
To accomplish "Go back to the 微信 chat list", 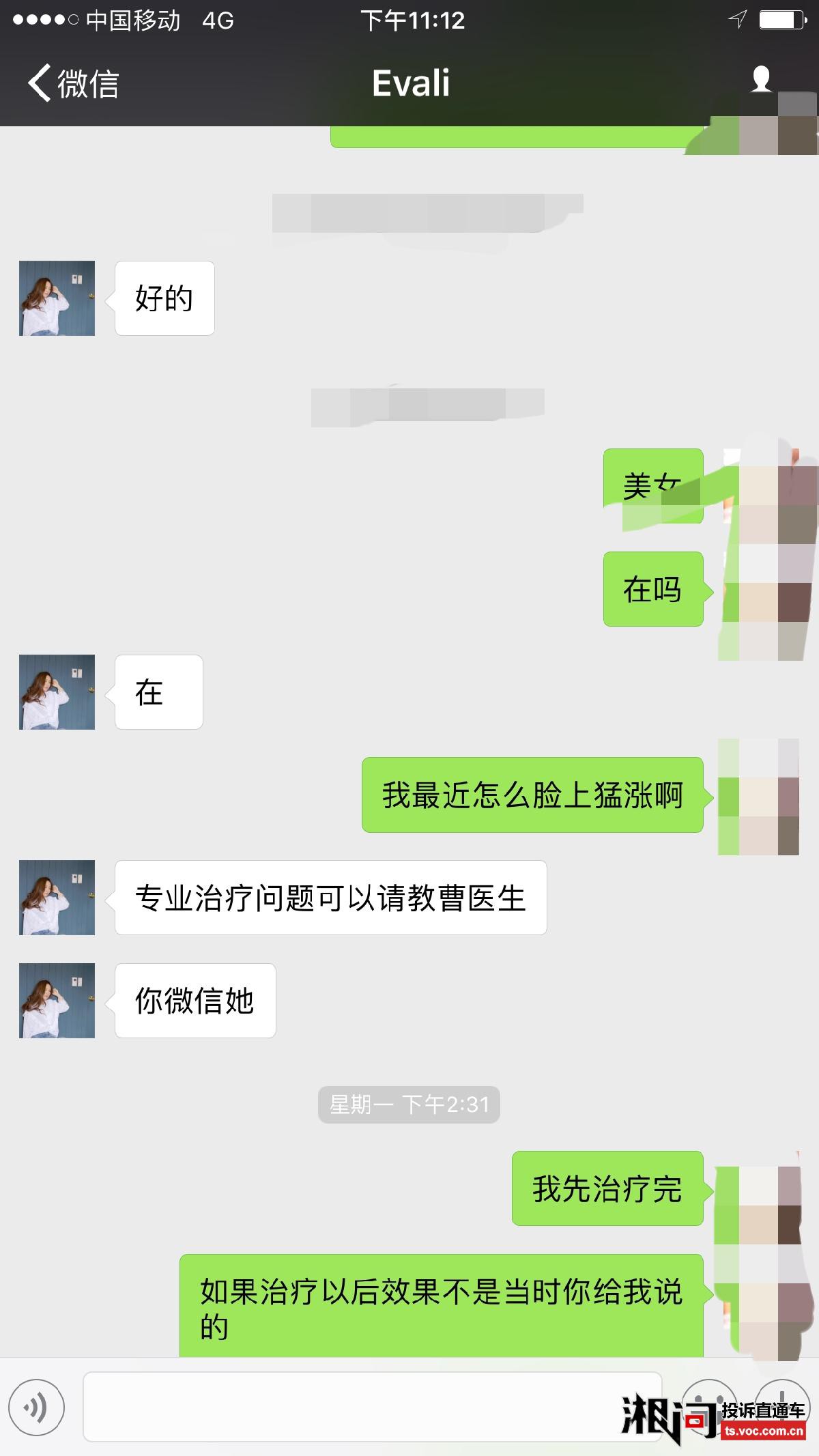I will point(73,83).
